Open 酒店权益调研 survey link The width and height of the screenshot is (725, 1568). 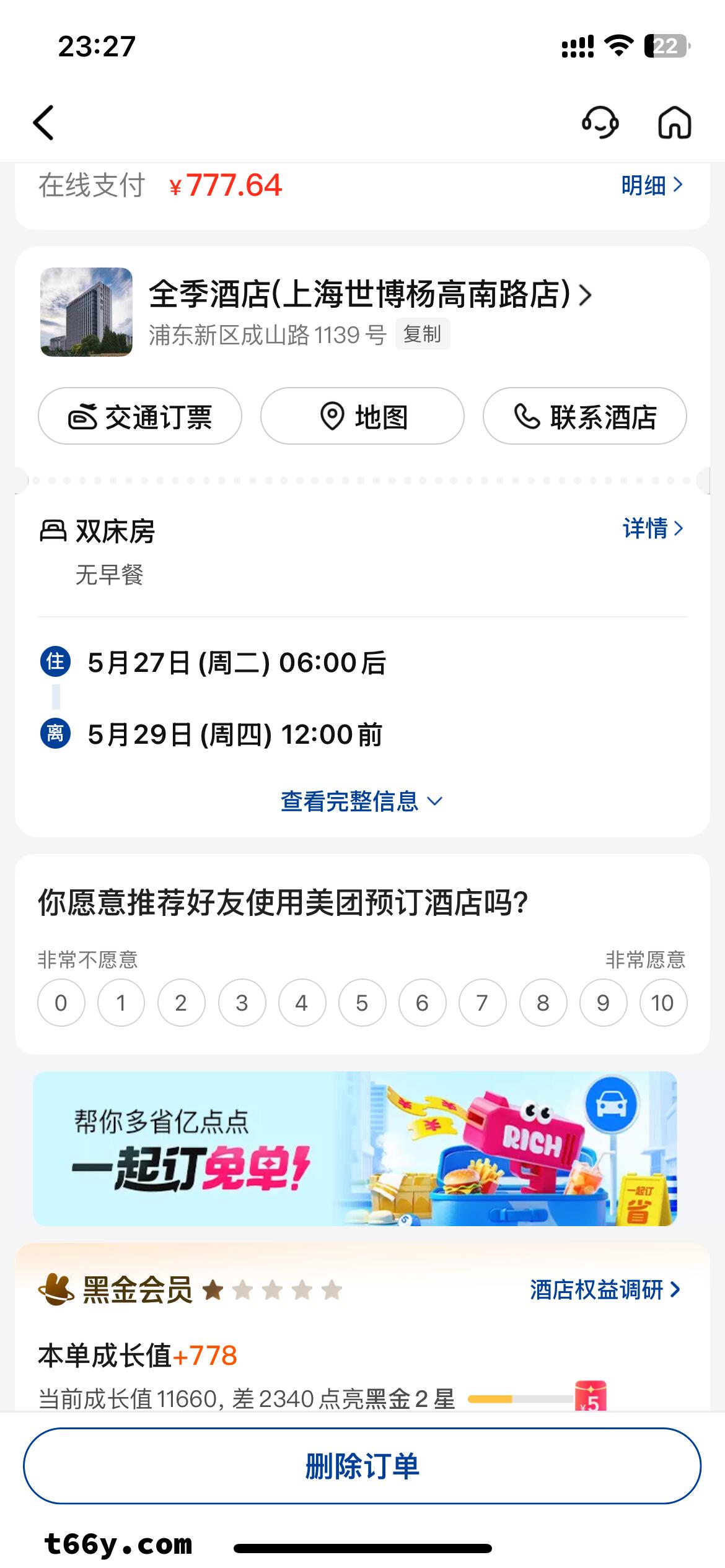pos(605,1290)
